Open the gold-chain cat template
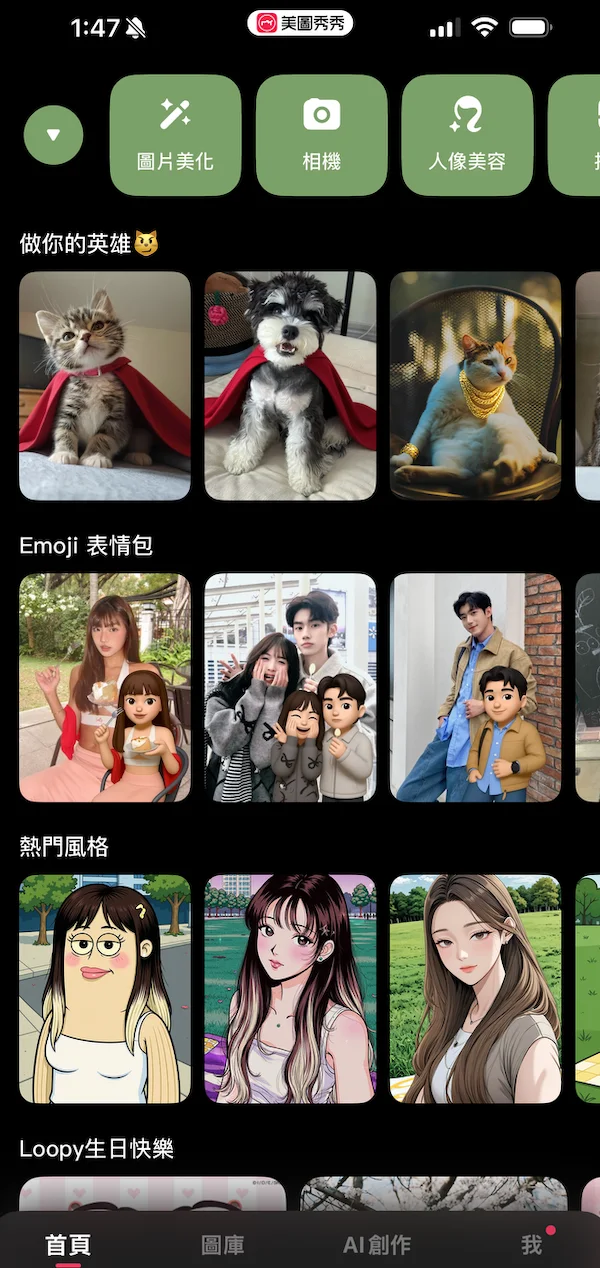This screenshot has width=600, height=1268. 475,386
